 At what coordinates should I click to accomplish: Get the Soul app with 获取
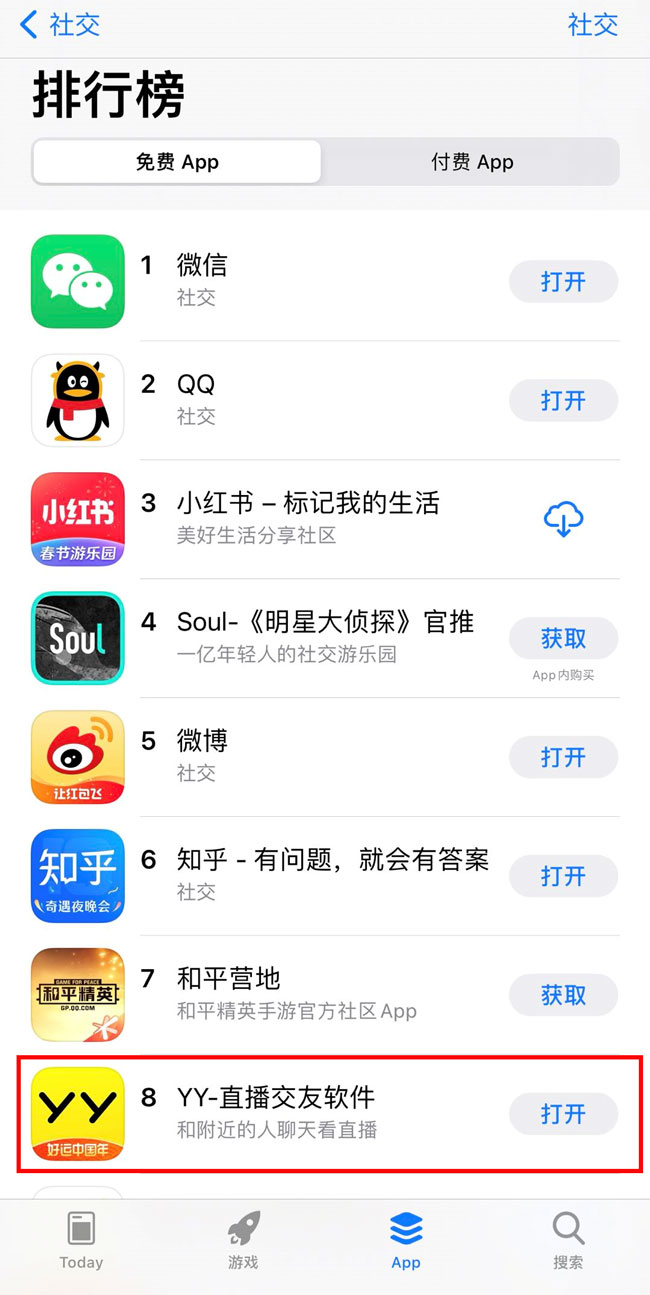[x=563, y=638]
